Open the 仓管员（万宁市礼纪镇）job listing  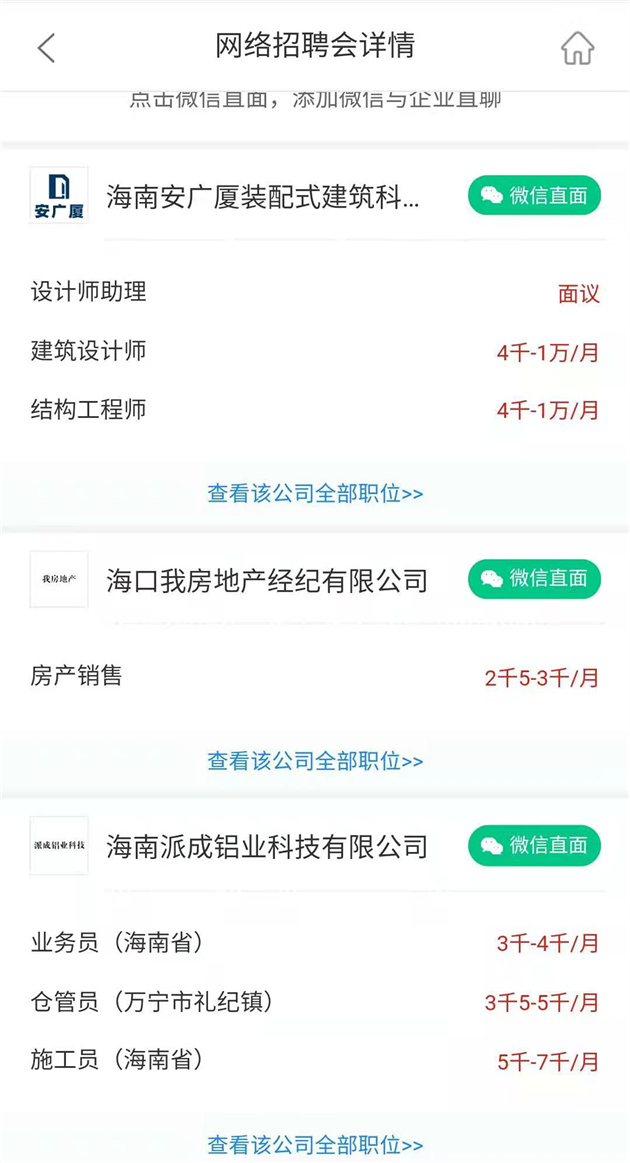pos(315,1002)
